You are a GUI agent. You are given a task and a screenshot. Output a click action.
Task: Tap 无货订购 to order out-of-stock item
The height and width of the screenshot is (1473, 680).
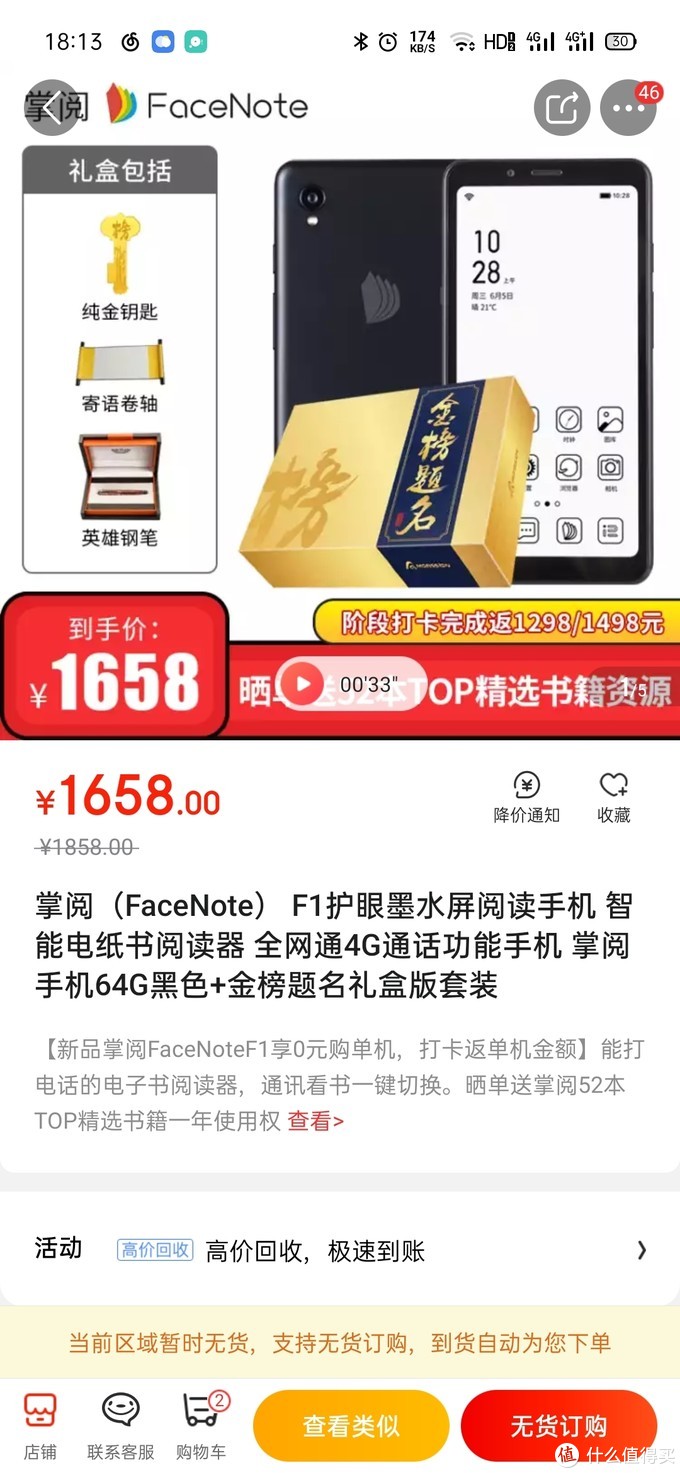(558, 1425)
